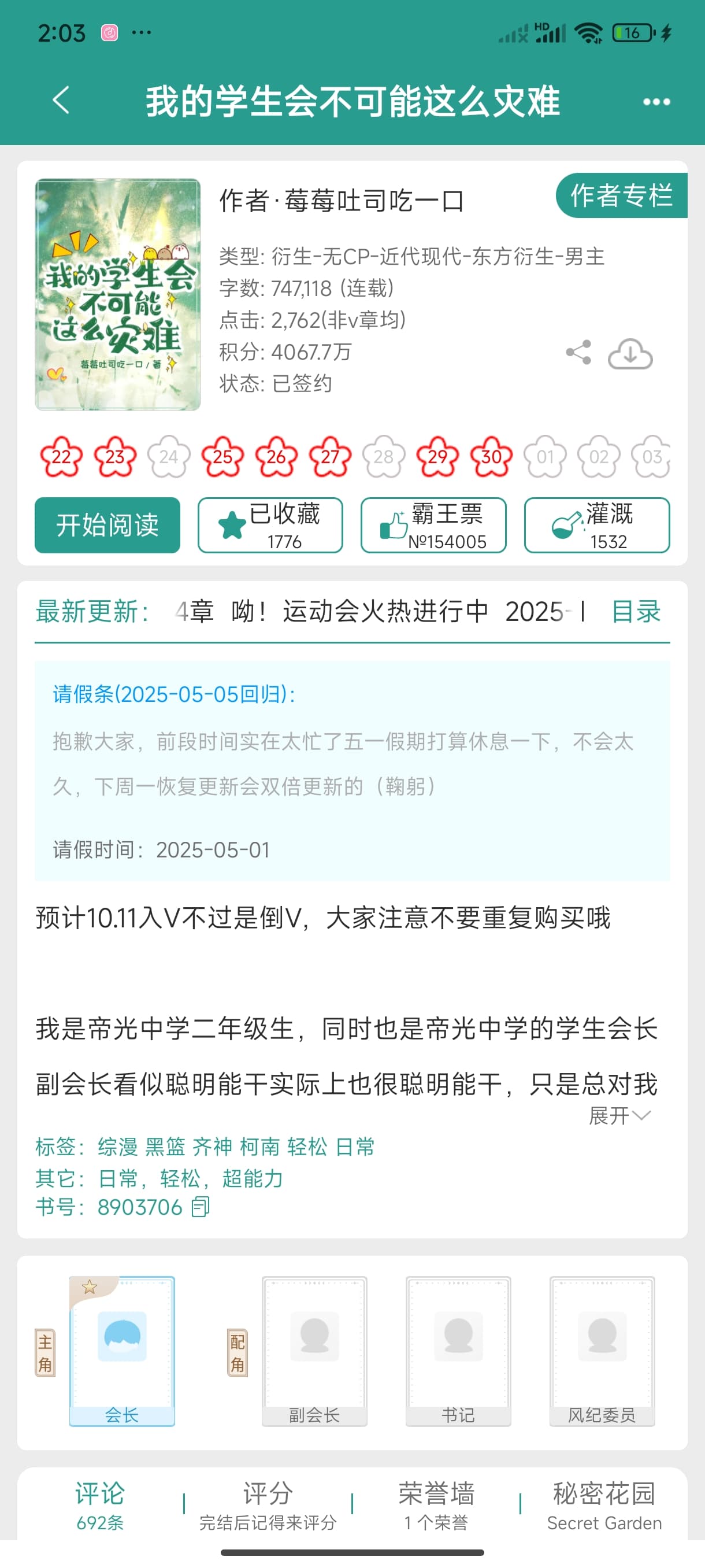Viewport: 705px width, 1568px height.
Task: Open the 作者专栏 author column
Action: coord(621,196)
